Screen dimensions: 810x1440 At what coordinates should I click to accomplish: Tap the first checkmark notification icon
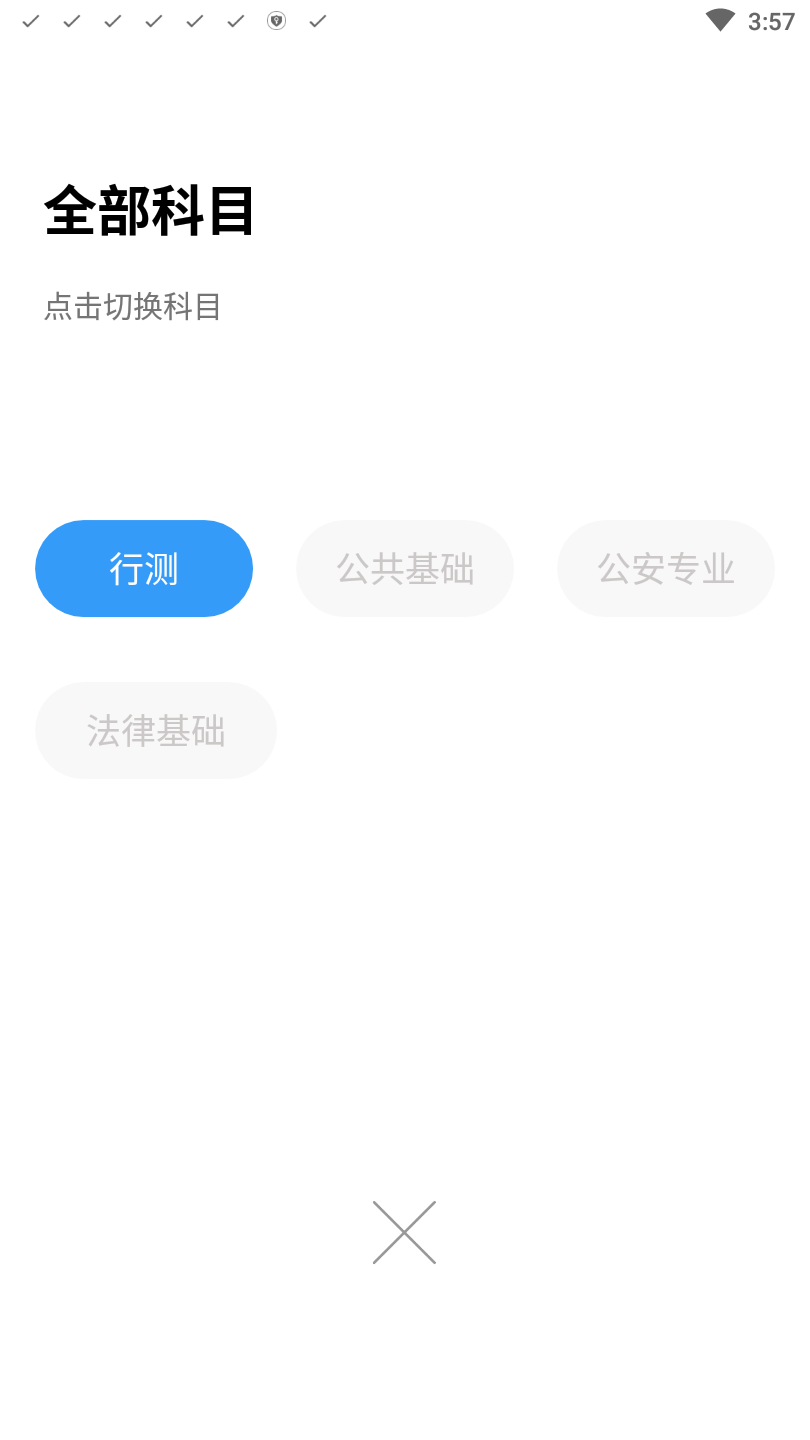click(x=30, y=20)
